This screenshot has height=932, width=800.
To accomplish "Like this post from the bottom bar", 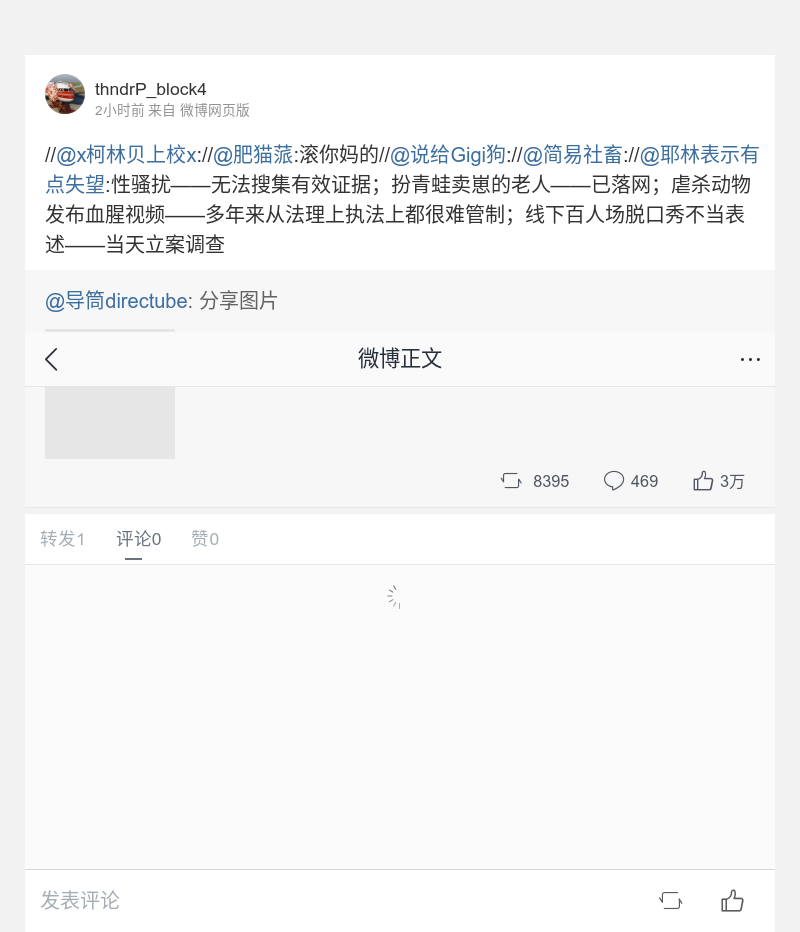I will (732, 900).
